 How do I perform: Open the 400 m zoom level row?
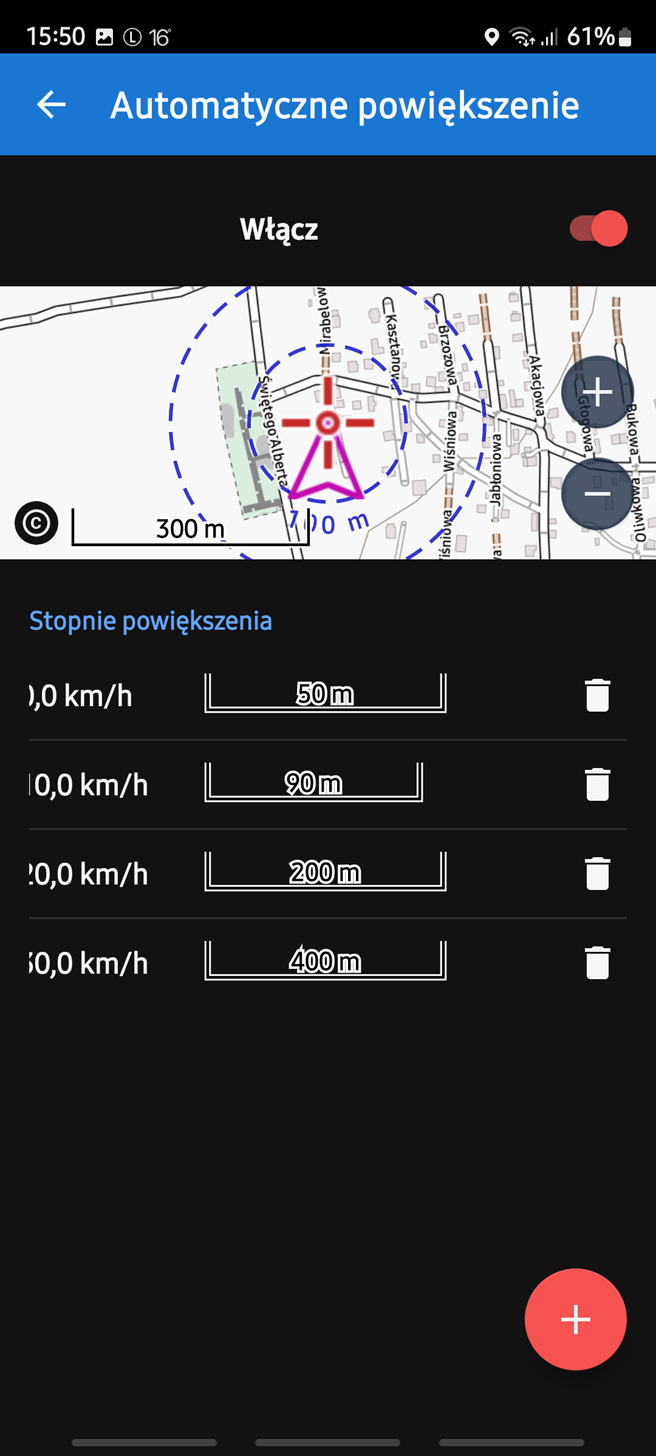tap(300, 963)
